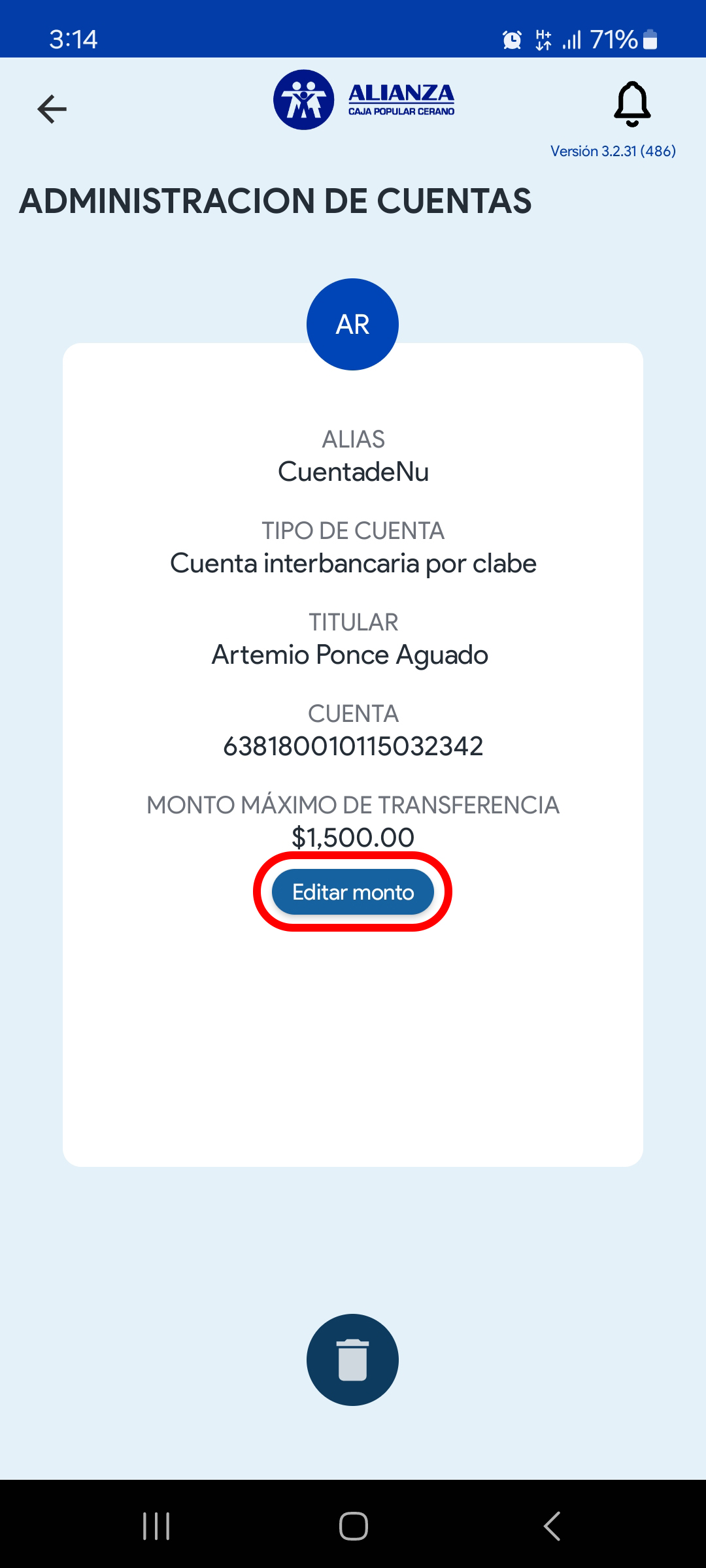Delete the account with the trash icon
706x1568 pixels.
pyautogui.click(x=352, y=1360)
